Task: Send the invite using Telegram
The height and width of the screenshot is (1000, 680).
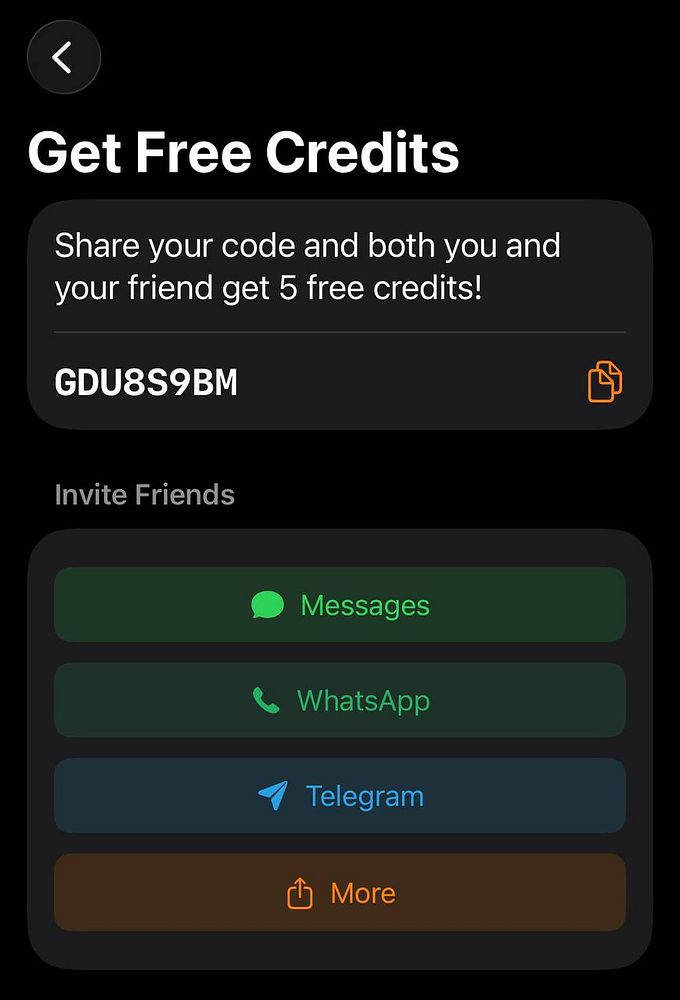Action: [340, 796]
